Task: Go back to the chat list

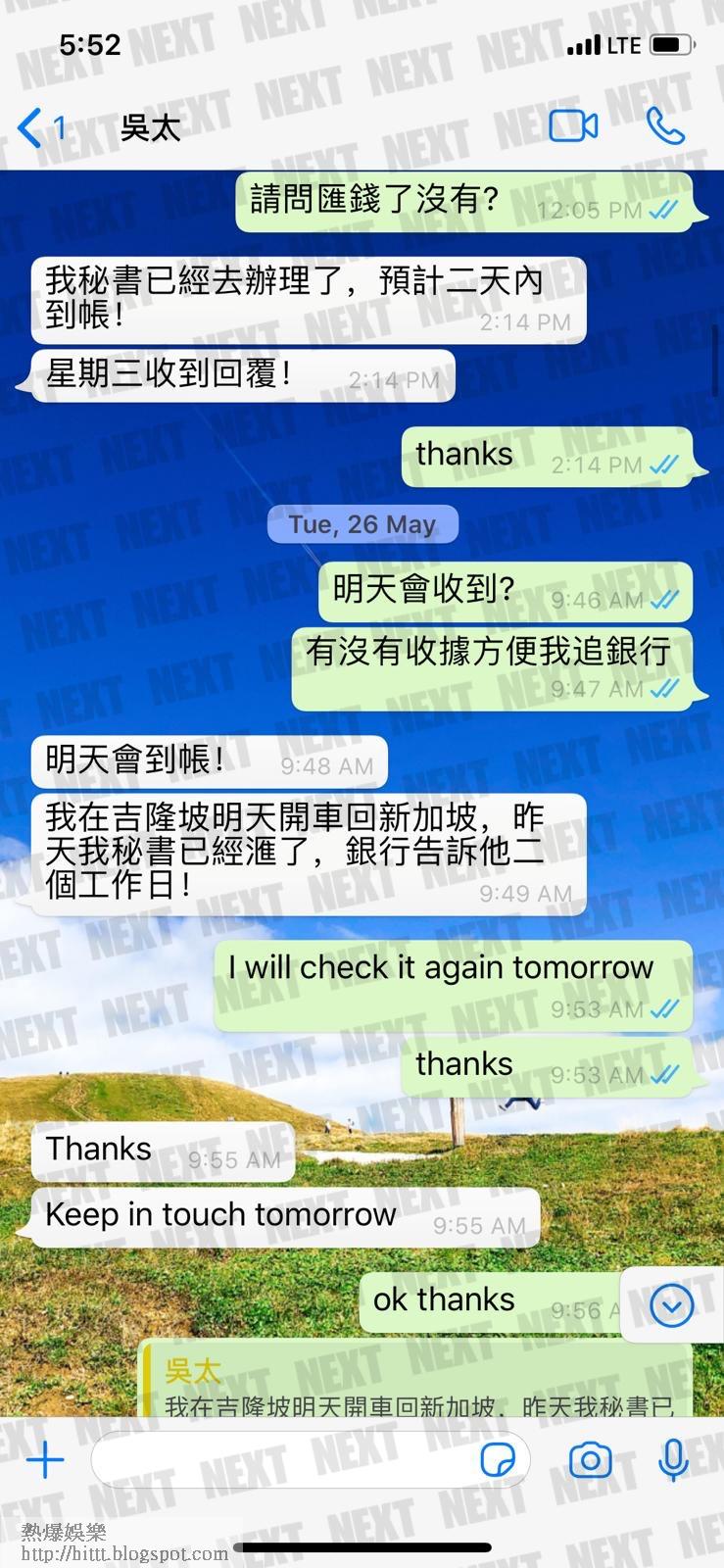Action: pos(40,128)
